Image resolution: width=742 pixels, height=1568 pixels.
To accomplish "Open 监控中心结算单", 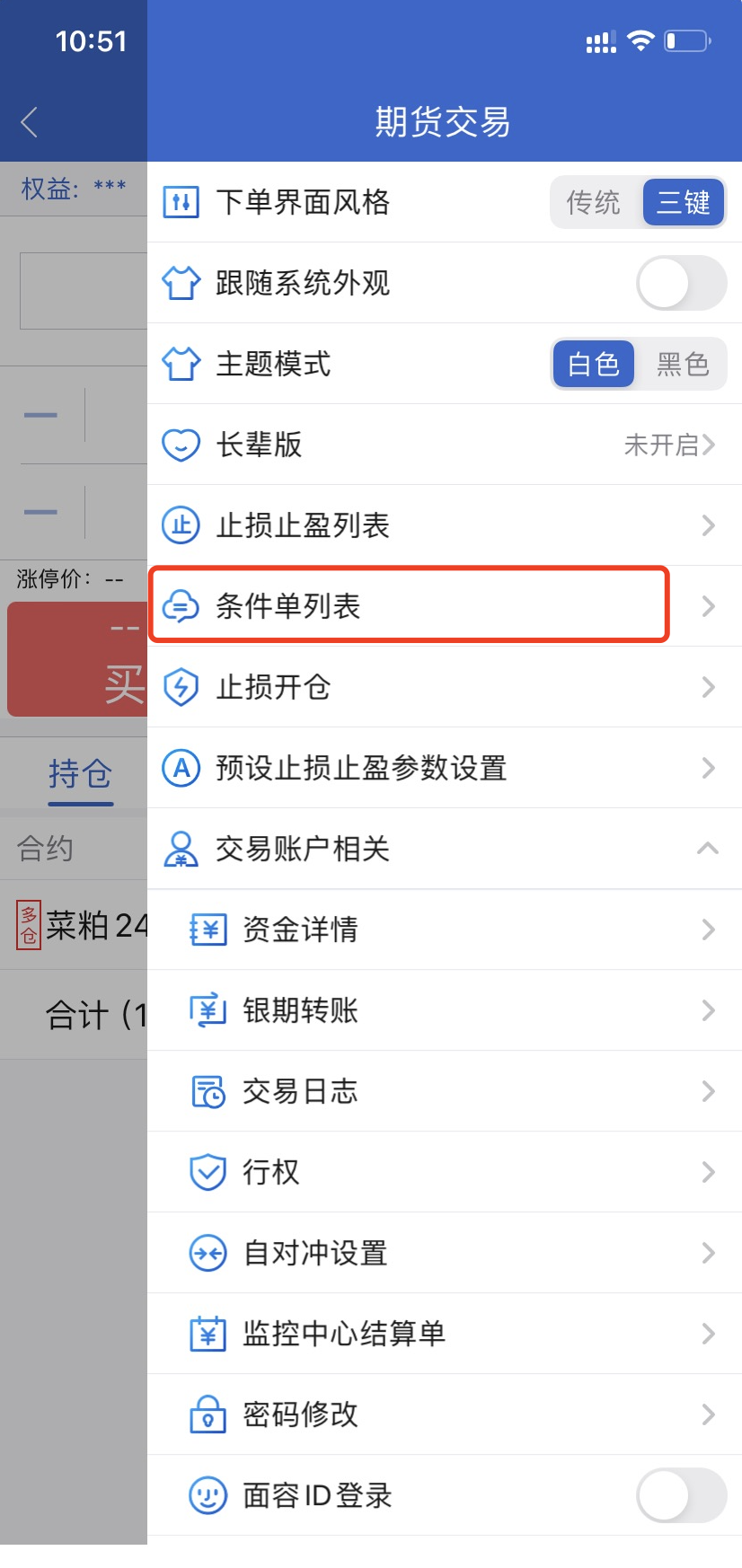I will click(x=444, y=1334).
